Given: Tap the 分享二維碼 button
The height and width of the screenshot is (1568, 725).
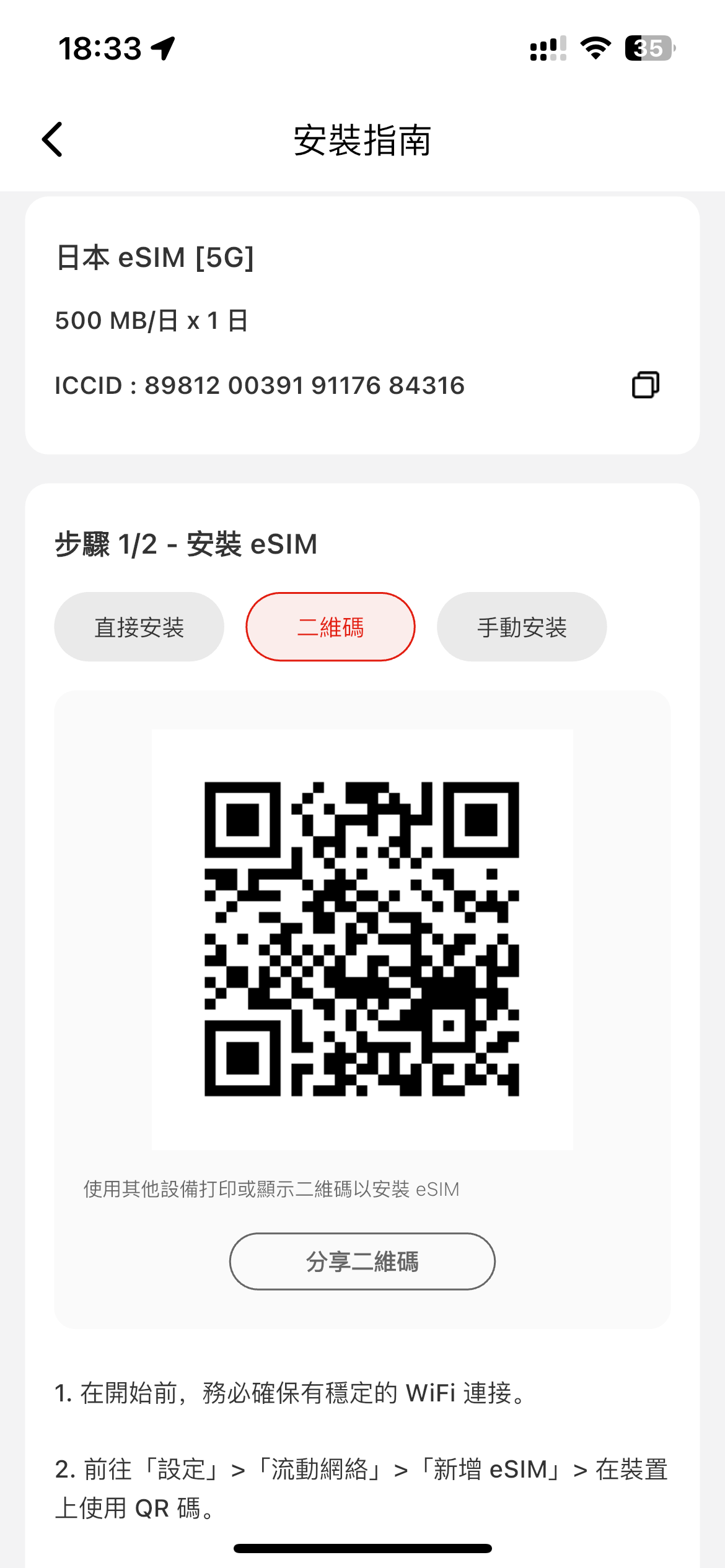Looking at the screenshot, I should [x=362, y=1261].
